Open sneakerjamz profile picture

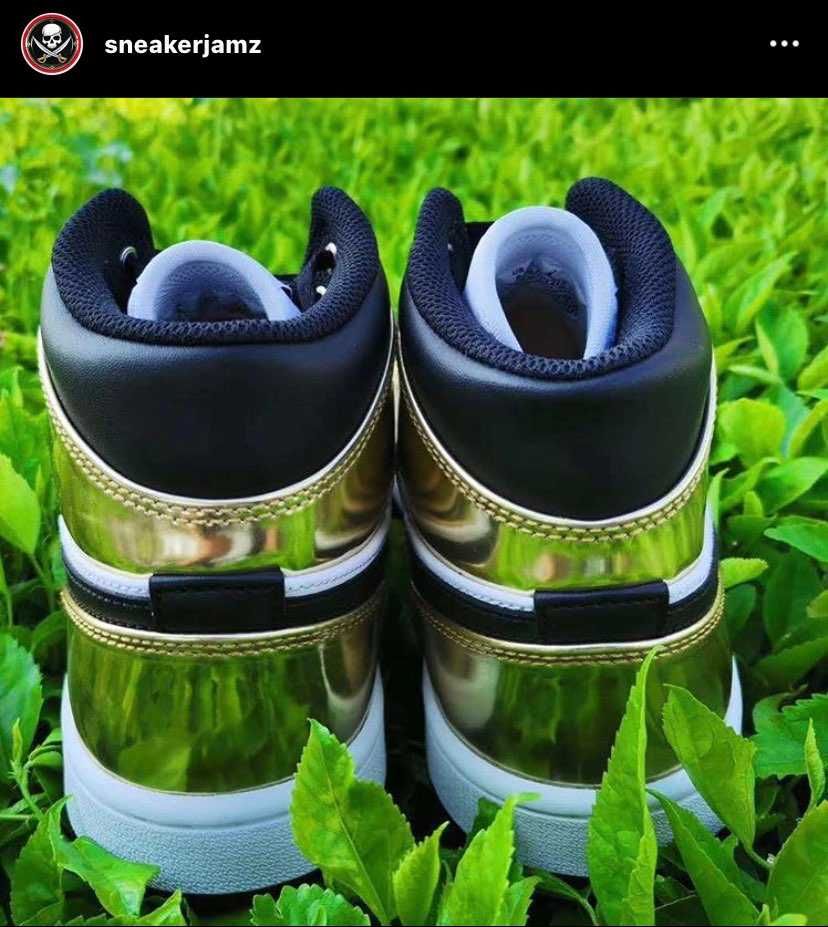click(x=52, y=44)
